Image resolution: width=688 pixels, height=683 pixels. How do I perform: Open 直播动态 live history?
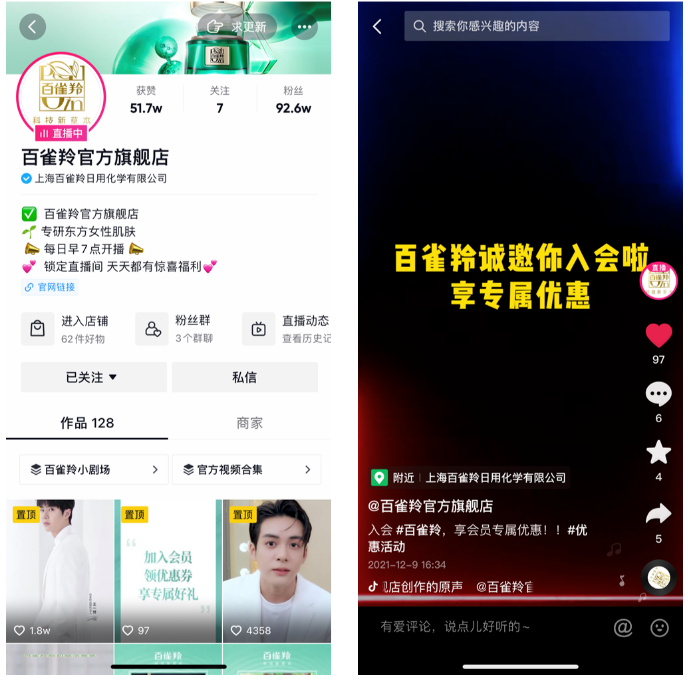287,328
